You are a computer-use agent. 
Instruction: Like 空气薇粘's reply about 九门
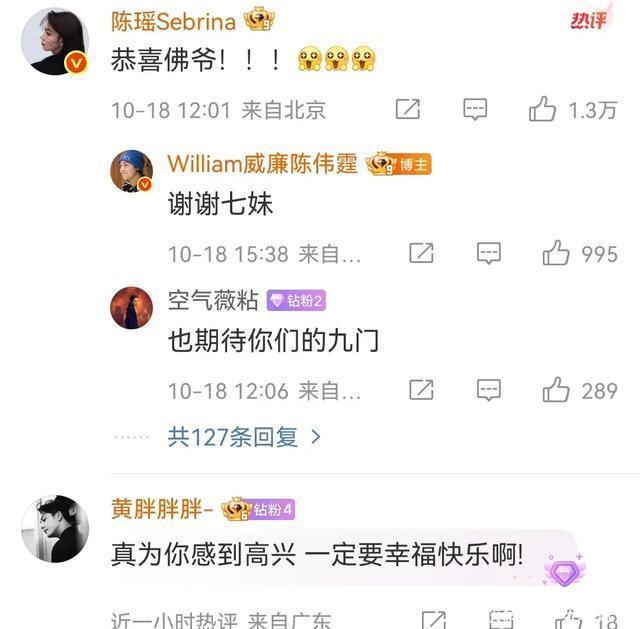556,390
